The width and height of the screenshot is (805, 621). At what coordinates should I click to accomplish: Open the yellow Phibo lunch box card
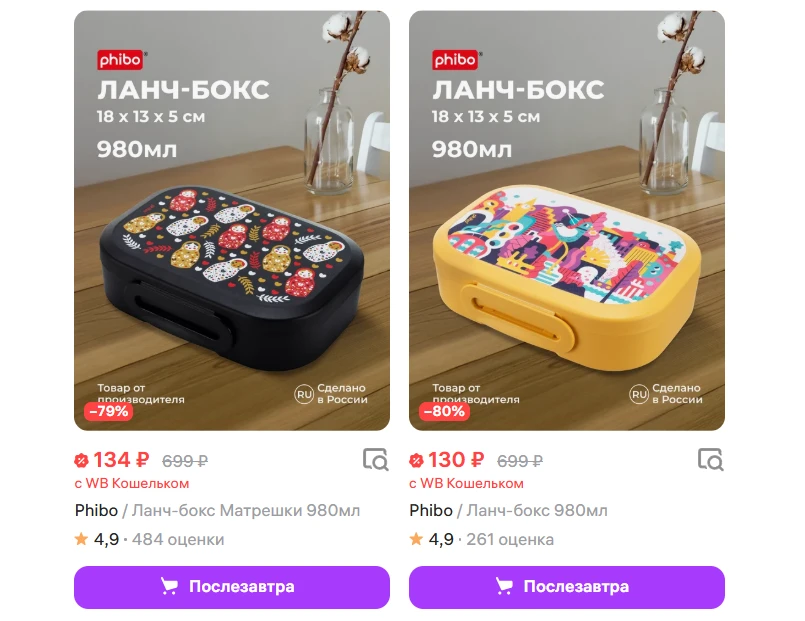pos(566,220)
